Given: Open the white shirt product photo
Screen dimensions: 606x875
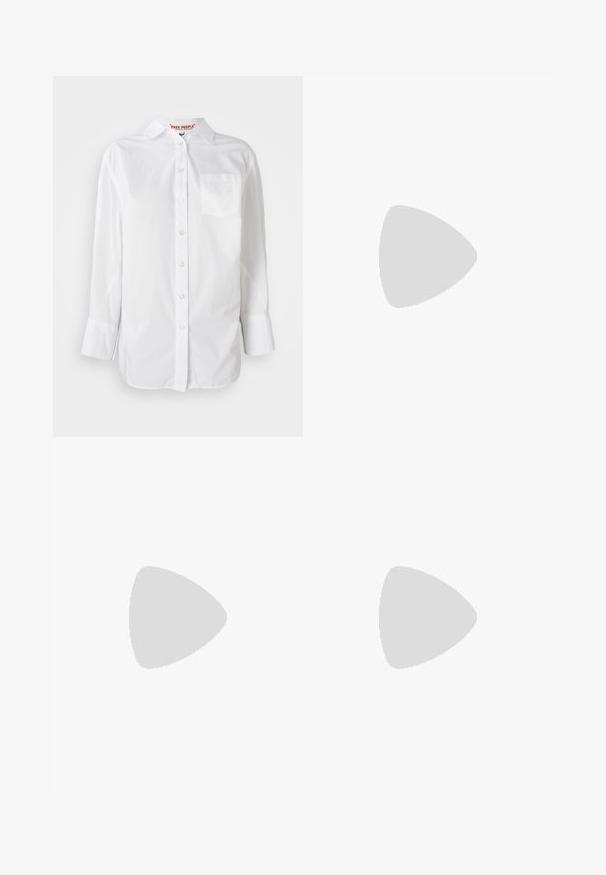Looking at the screenshot, I should point(178,256).
